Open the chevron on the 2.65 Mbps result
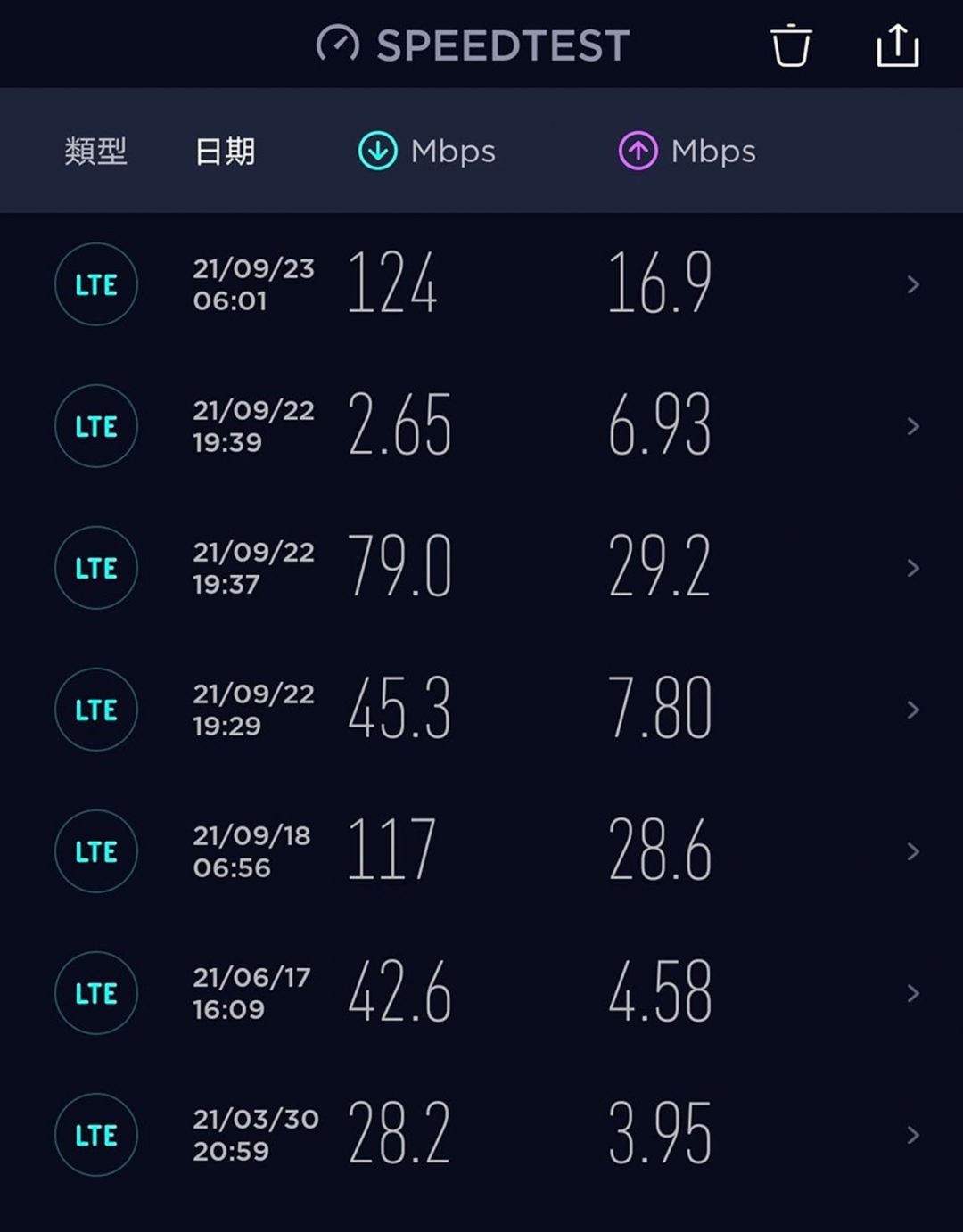This screenshot has height=1232, width=963. pyautogui.click(x=911, y=426)
